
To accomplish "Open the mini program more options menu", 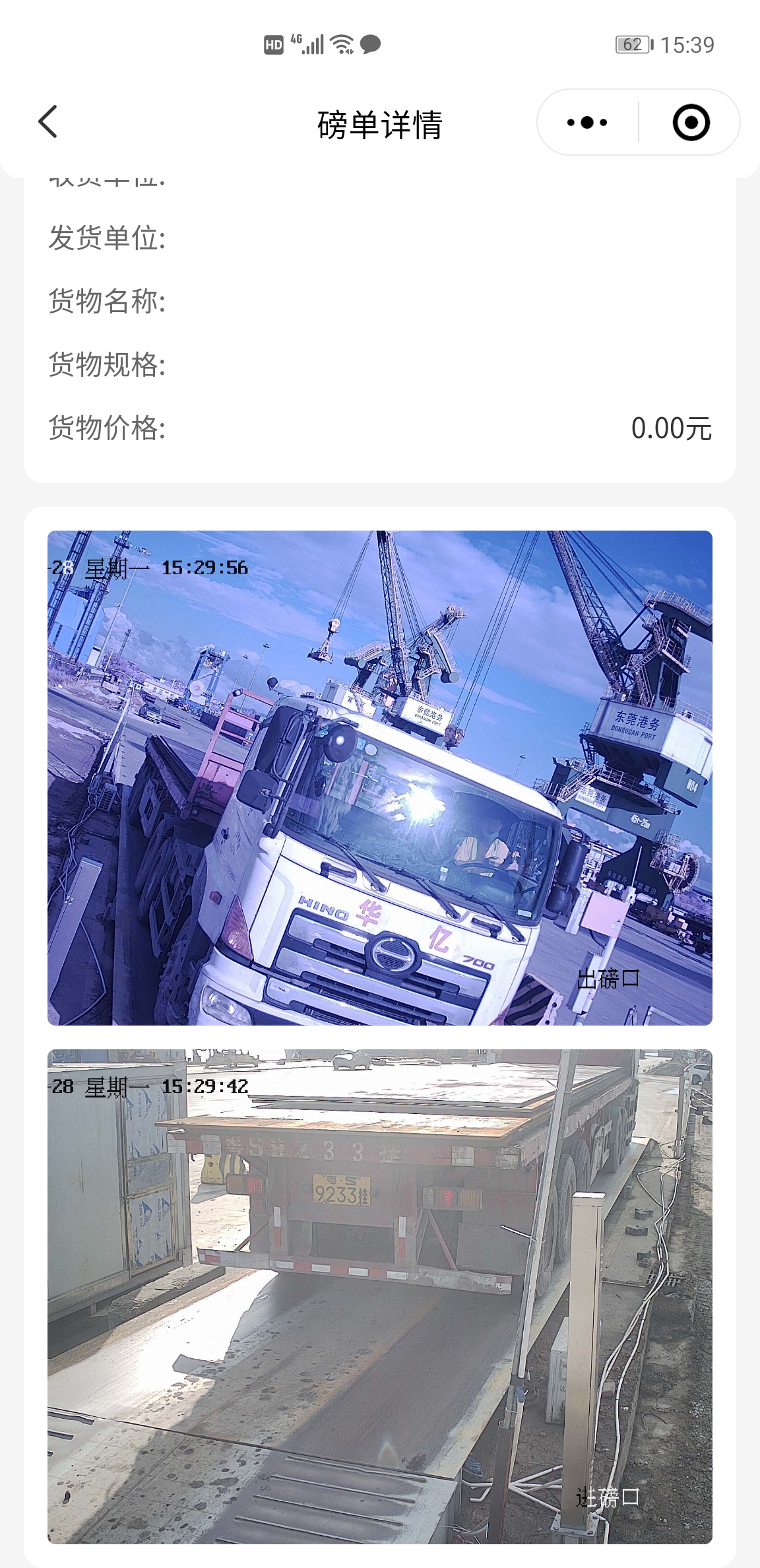I will [x=587, y=123].
